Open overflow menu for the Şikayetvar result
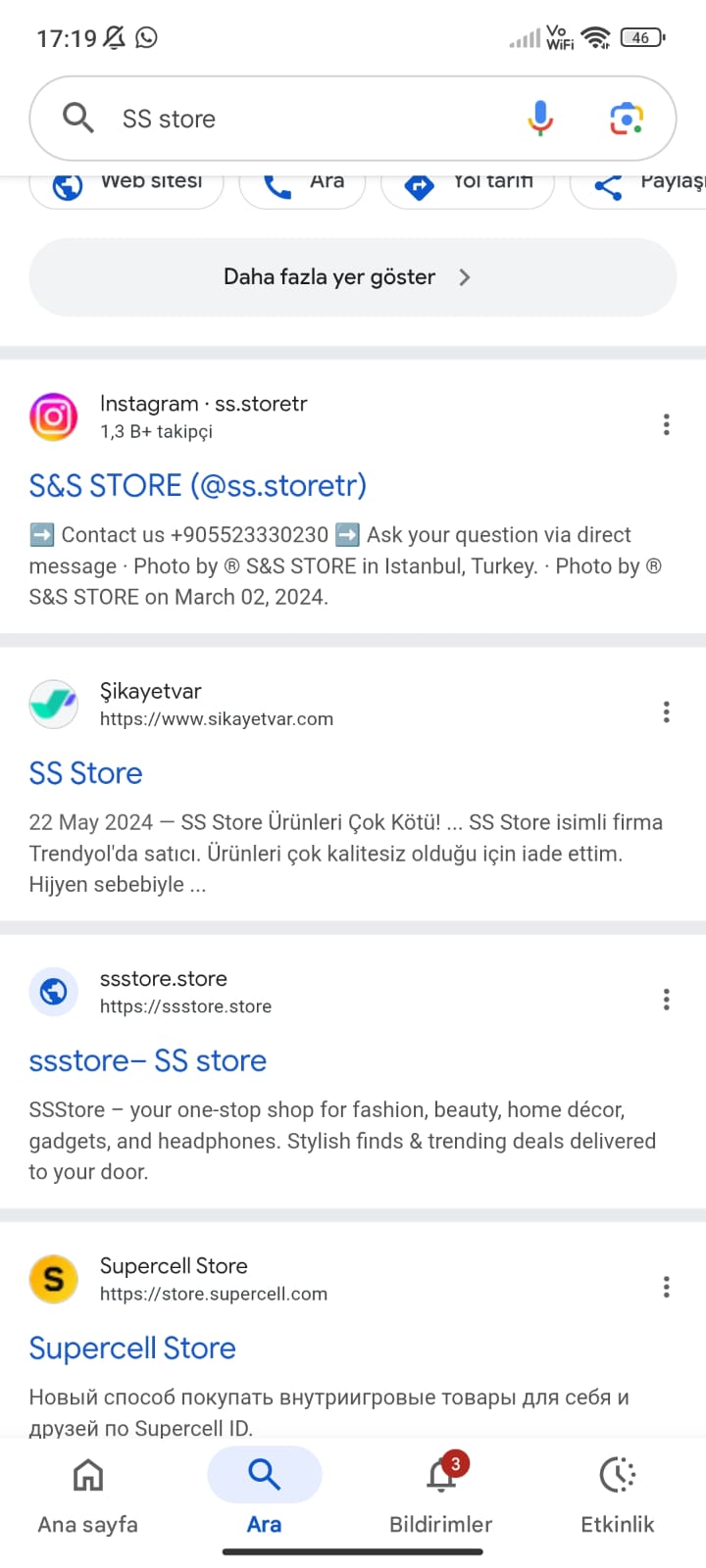The width and height of the screenshot is (706, 1568). [x=666, y=711]
